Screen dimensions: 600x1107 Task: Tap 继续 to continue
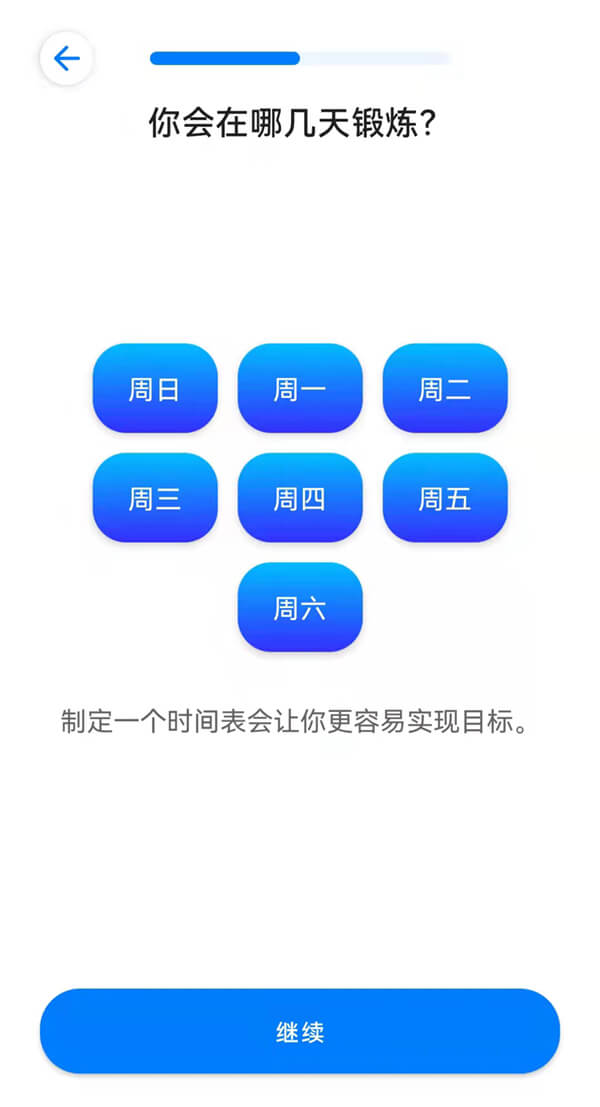click(x=300, y=1031)
